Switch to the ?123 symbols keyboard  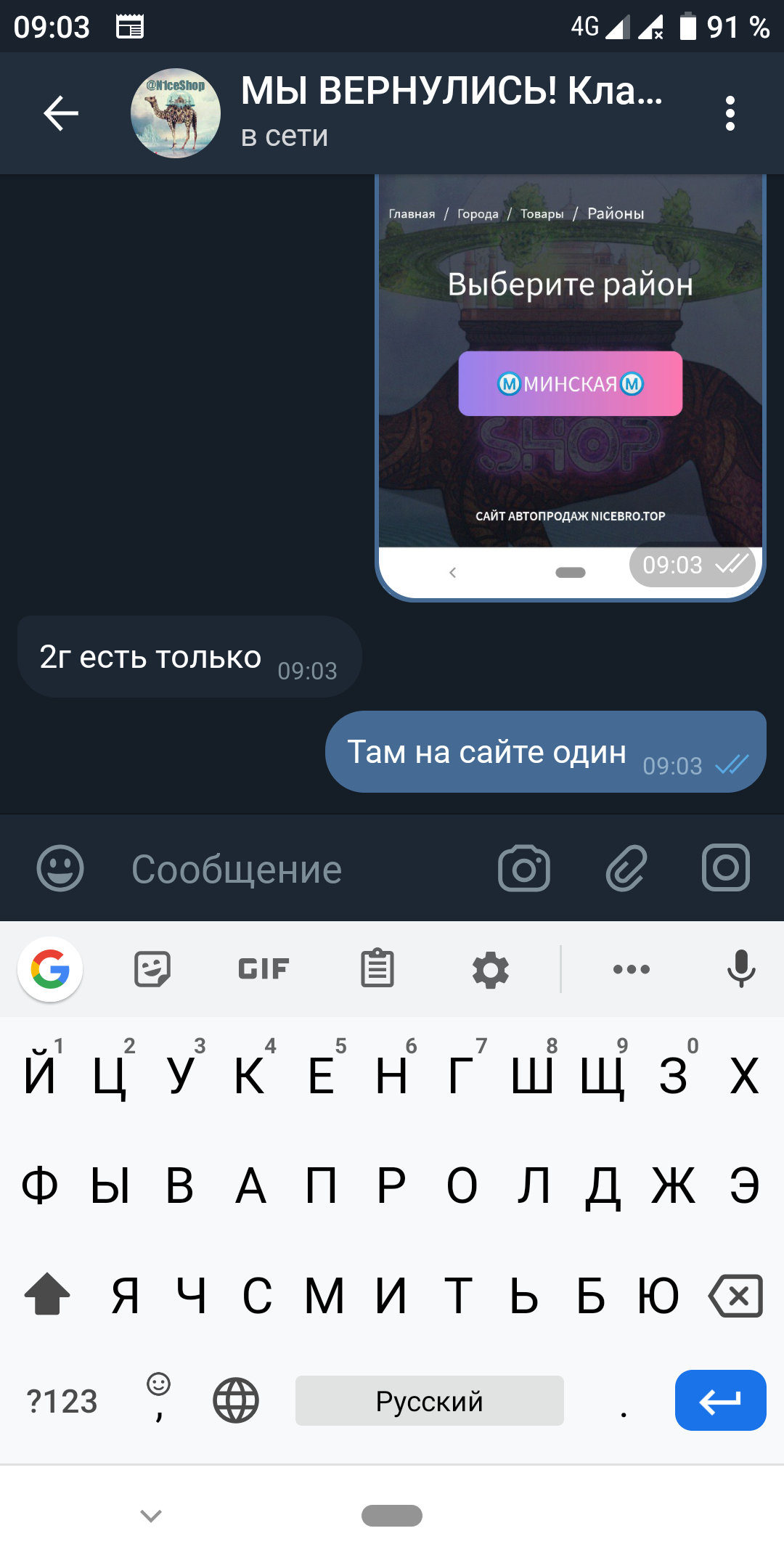[62, 1401]
